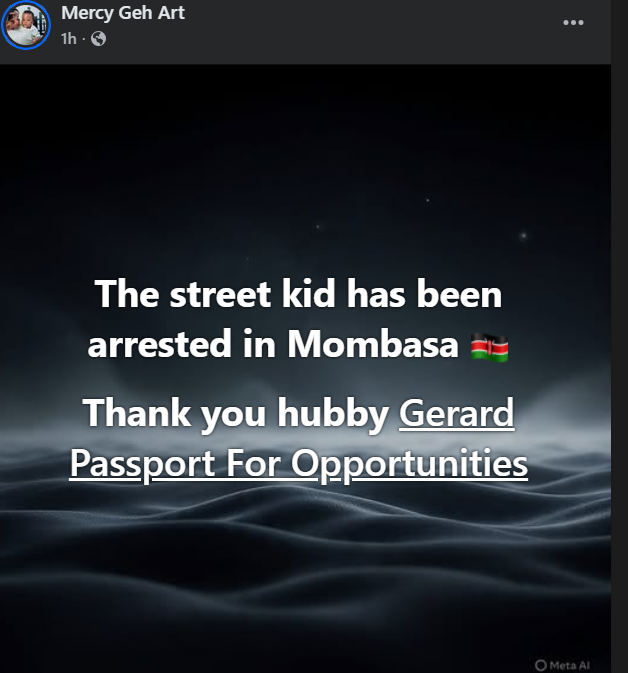Open the Mercy Geh Art page name
Image resolution: width=628 pixels, height=673 pixels.
123,13
